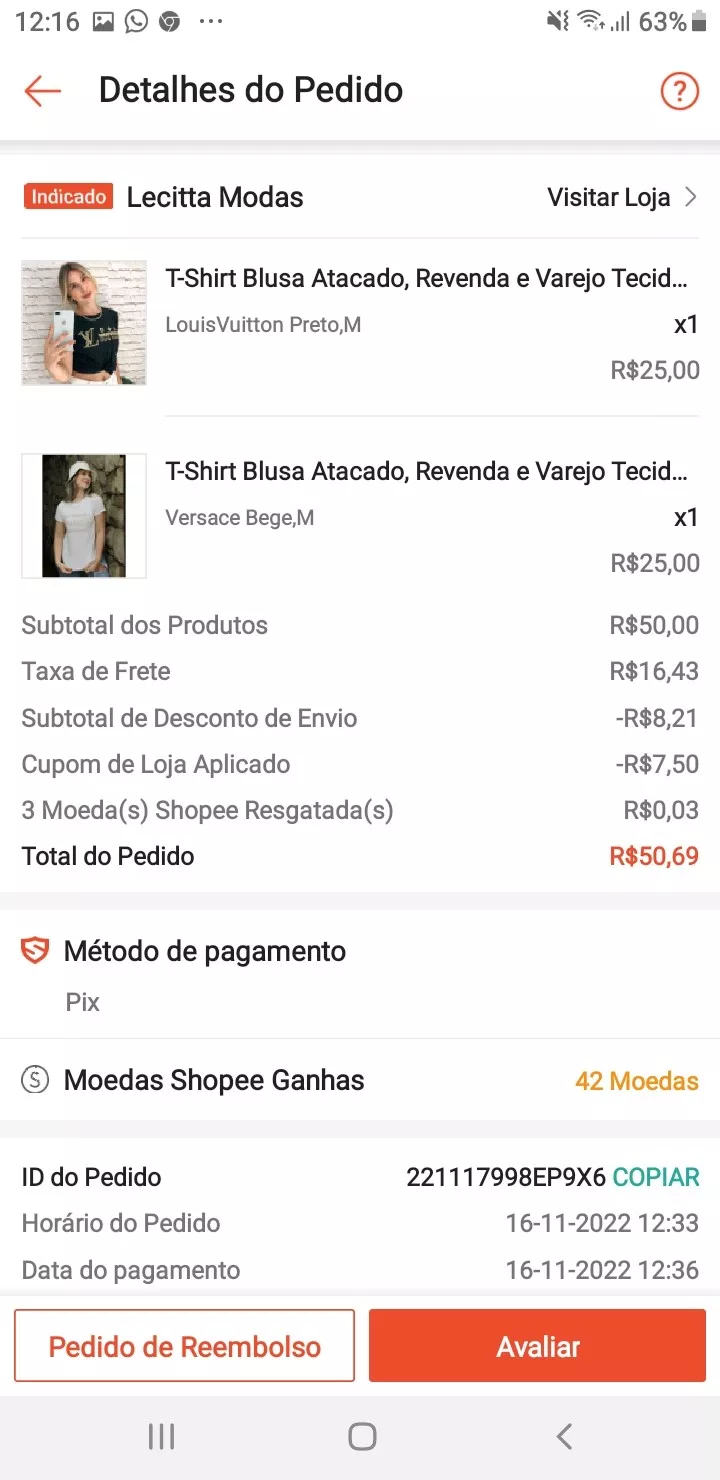The image size is (720, 1480).
Task: Open the system recent apps view
Action: click(x=161, y=1437)
